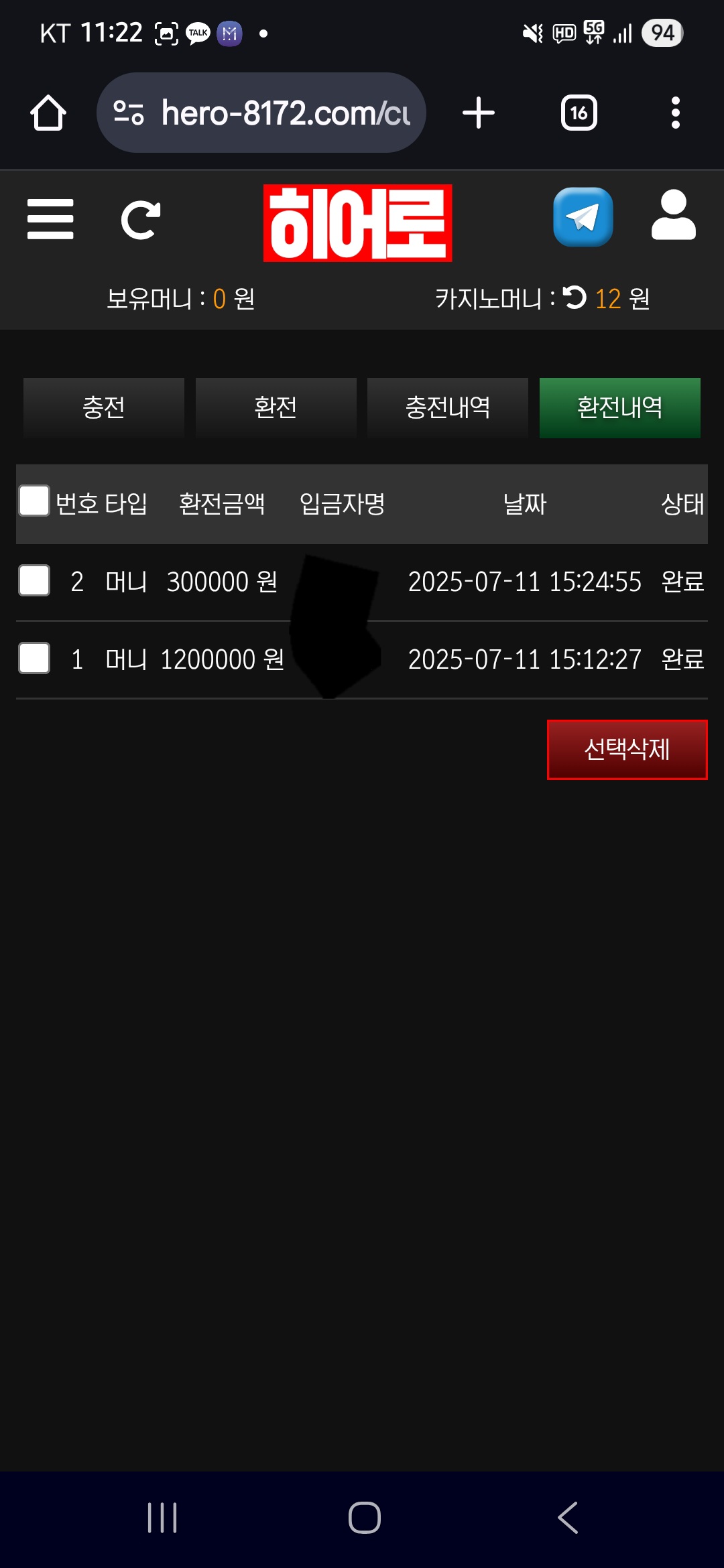Select the 환전내역 tab
The height and width of the screenshot is (1568, 724).
(x=619, y=407)
